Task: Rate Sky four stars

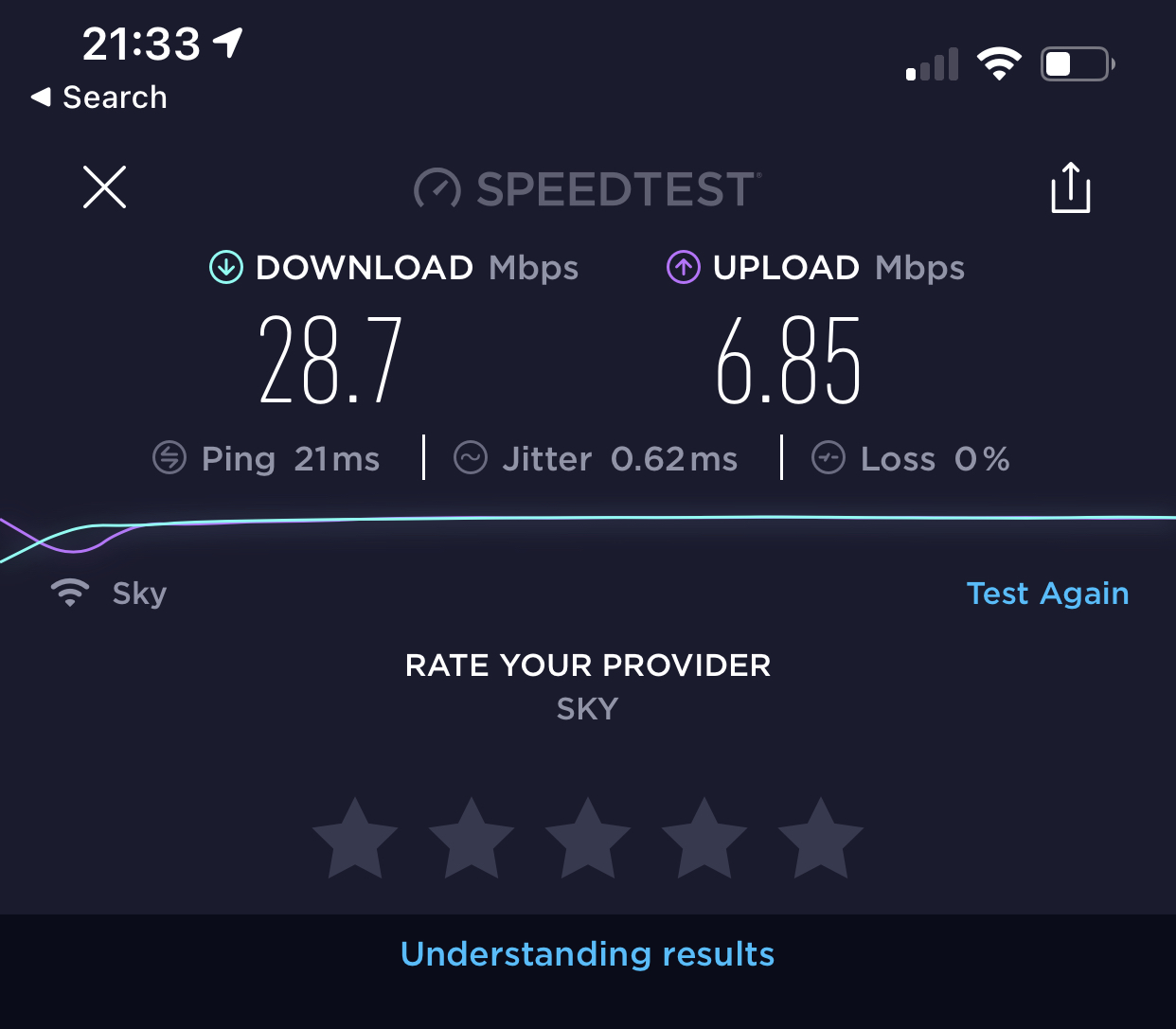Action: (x=704, y=840)
